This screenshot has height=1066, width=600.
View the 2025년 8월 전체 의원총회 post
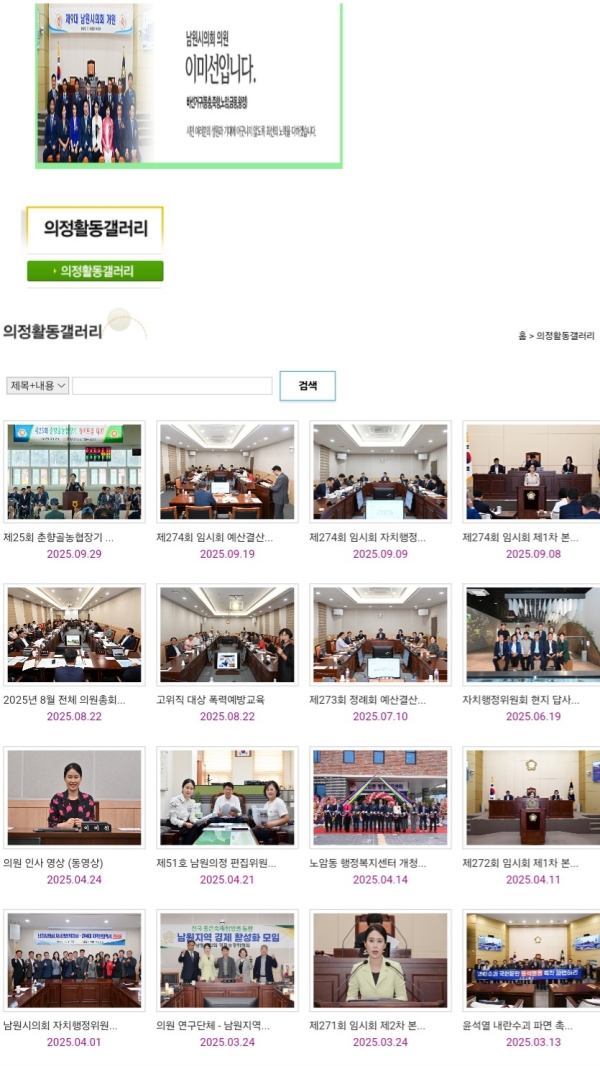point(74,636)
